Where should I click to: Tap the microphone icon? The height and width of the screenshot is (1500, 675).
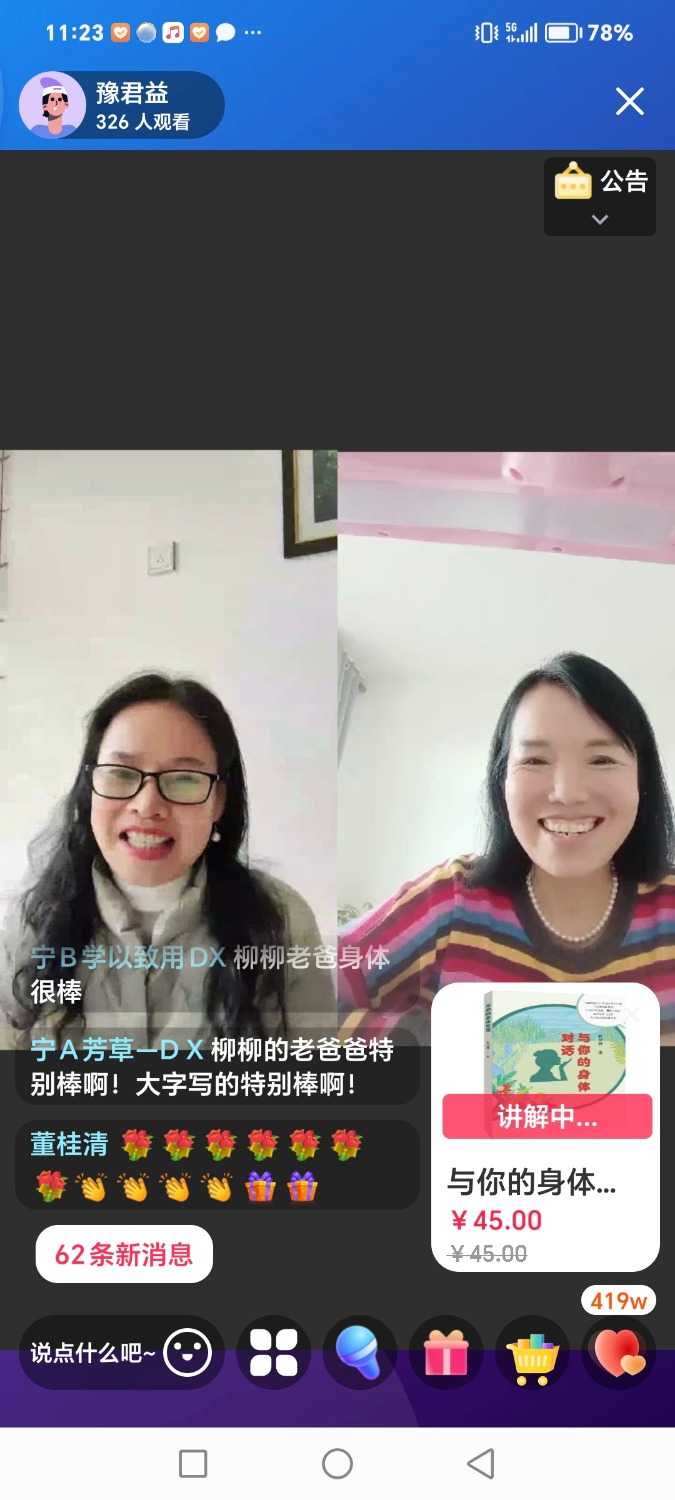coord(360,1354)
